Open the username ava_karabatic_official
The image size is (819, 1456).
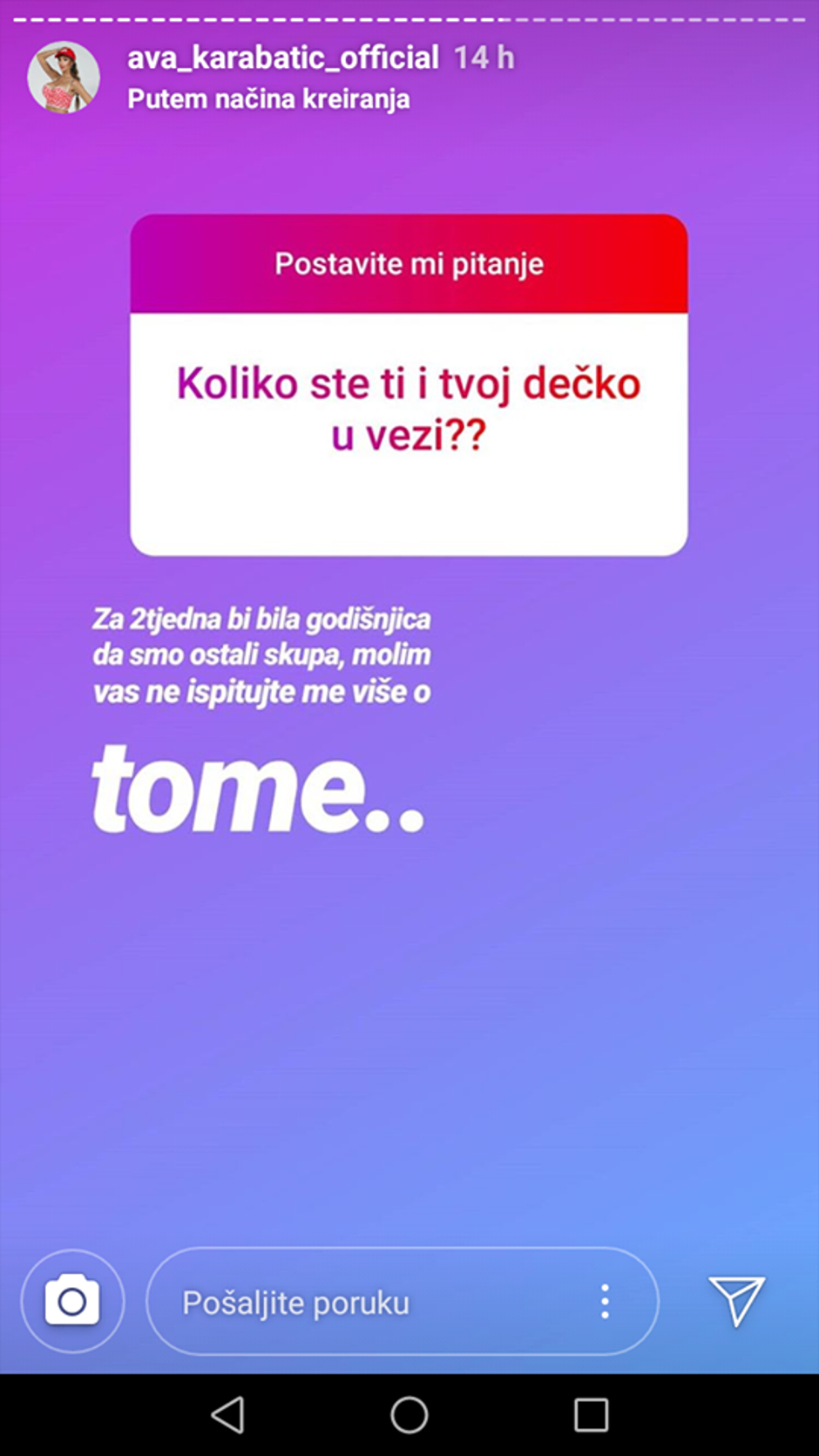click(282, 58)
